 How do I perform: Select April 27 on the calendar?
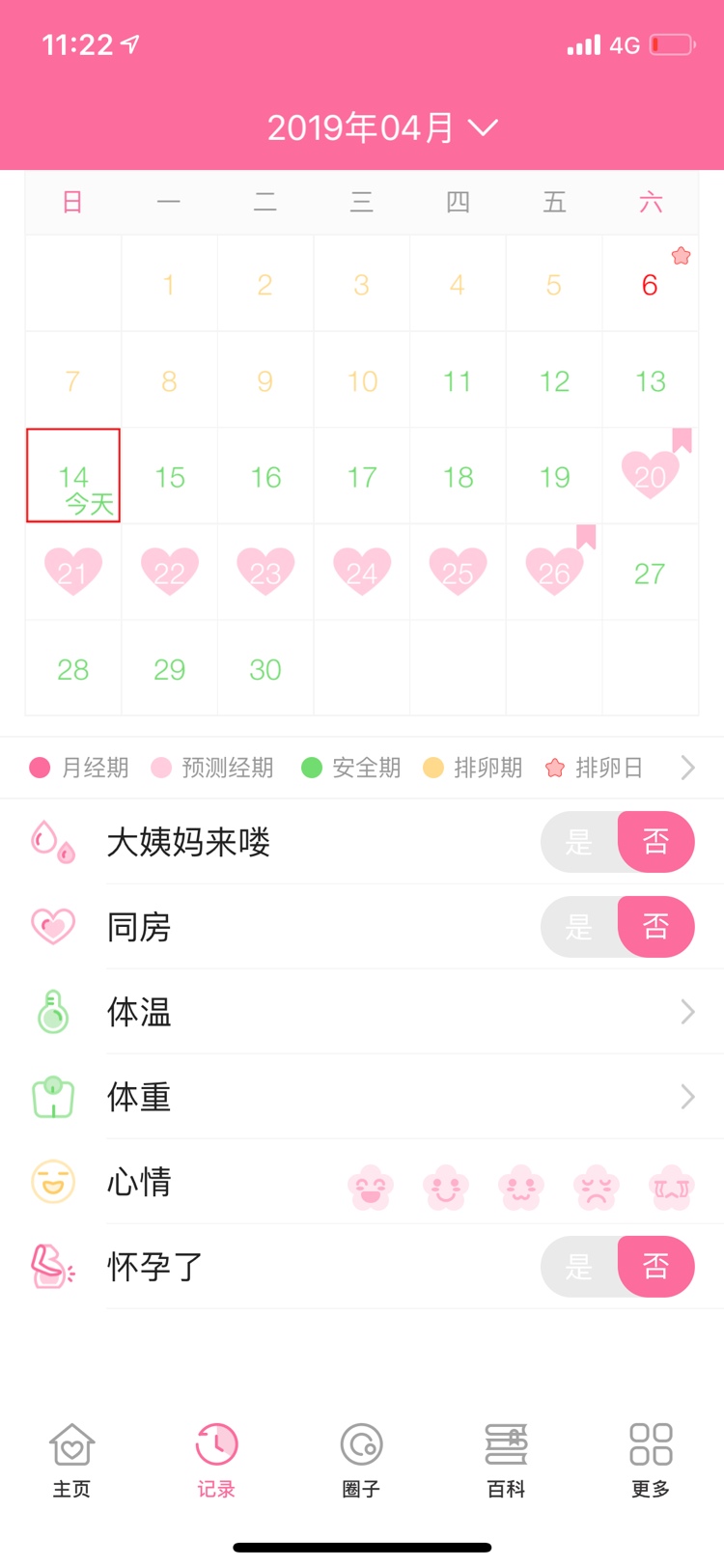pyautogui.click(x=650, y=573)
